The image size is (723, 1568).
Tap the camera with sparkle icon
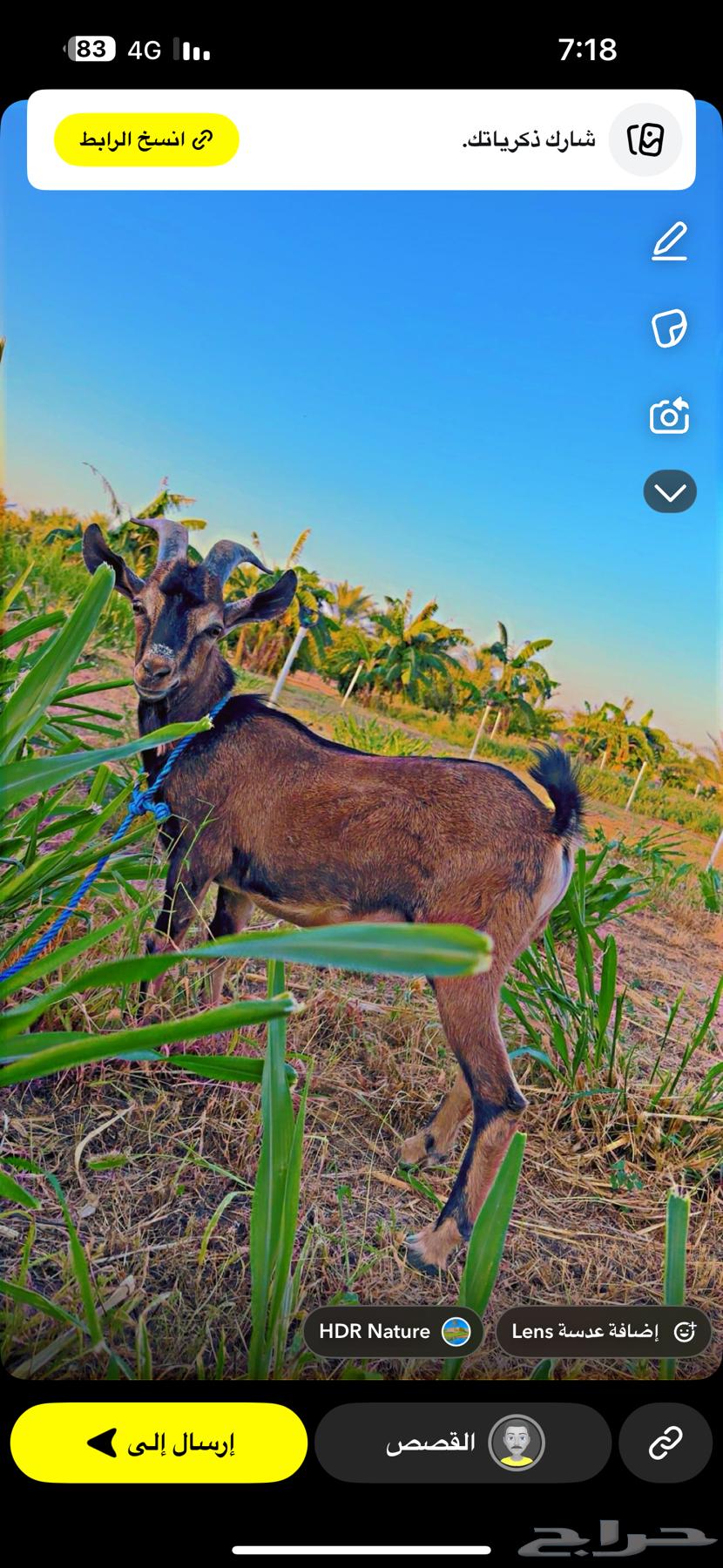click(669, 416)
